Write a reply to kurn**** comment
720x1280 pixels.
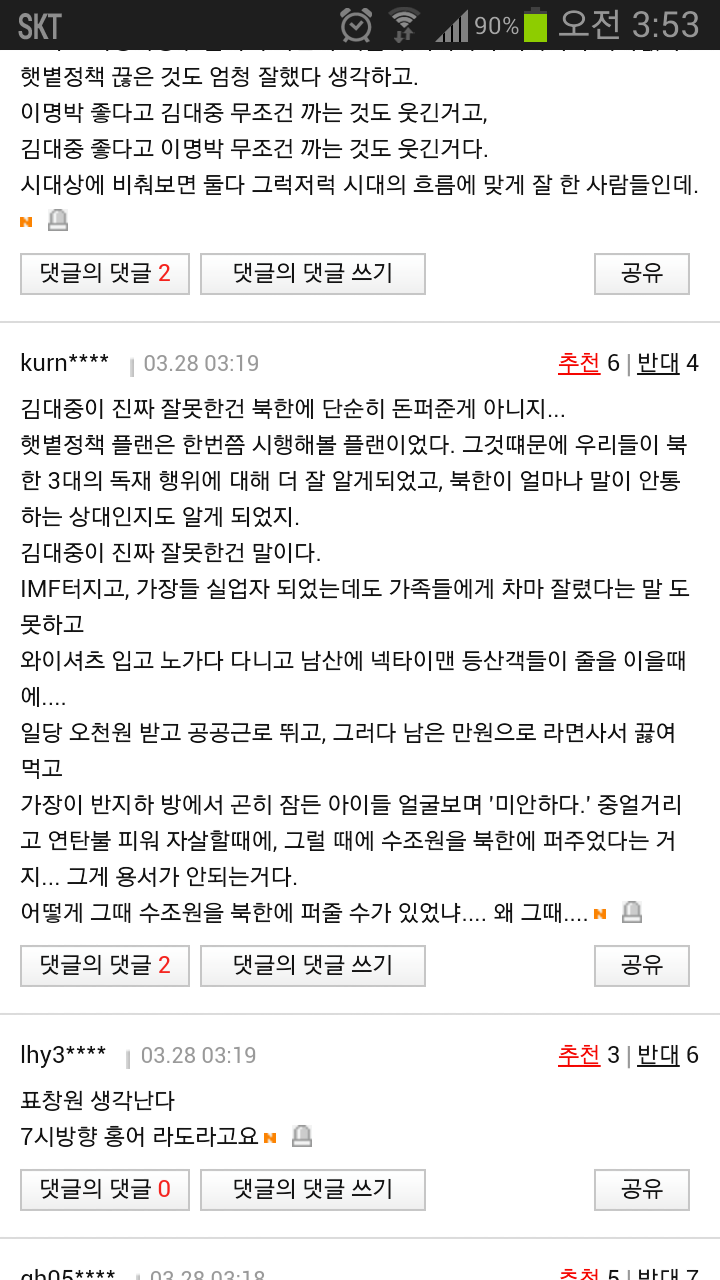tap(313, 965)
